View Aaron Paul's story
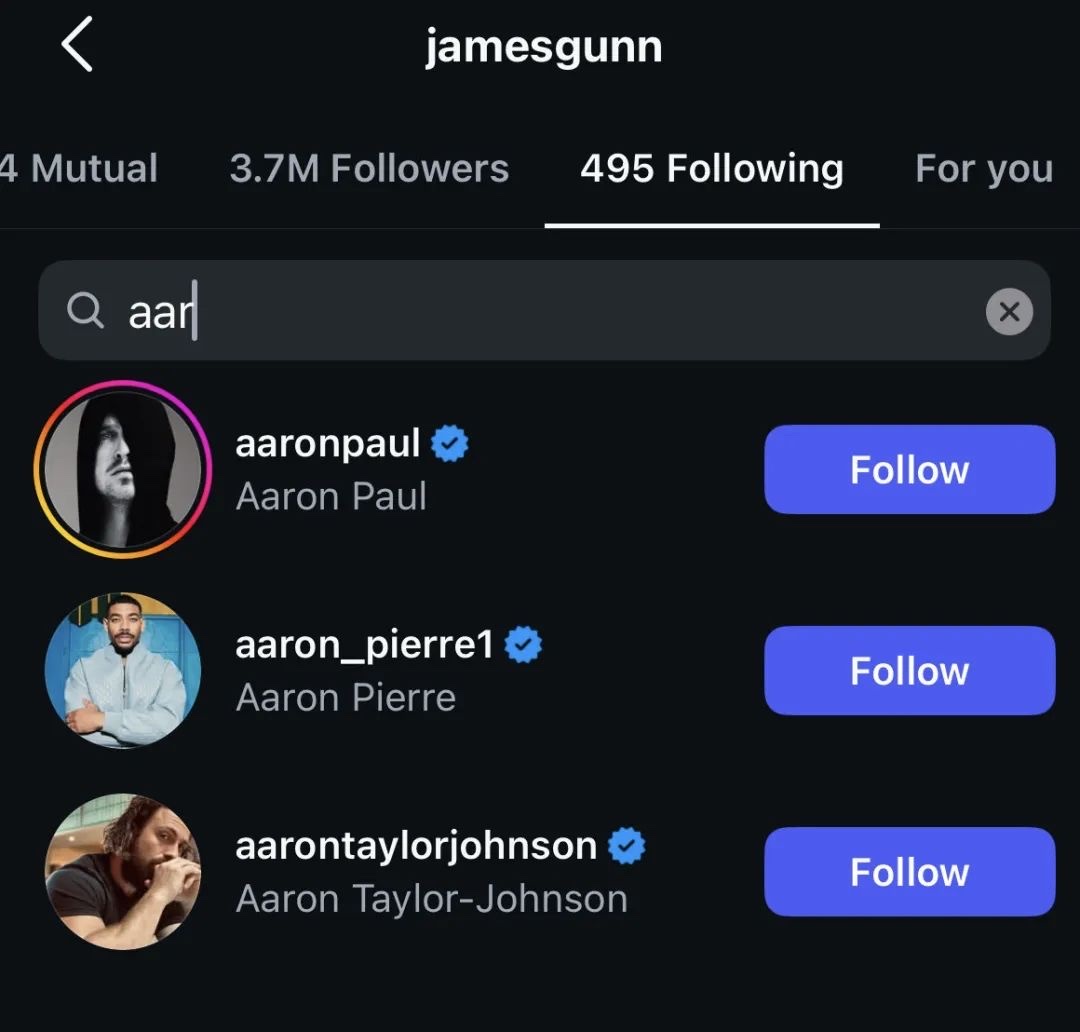 123,470
